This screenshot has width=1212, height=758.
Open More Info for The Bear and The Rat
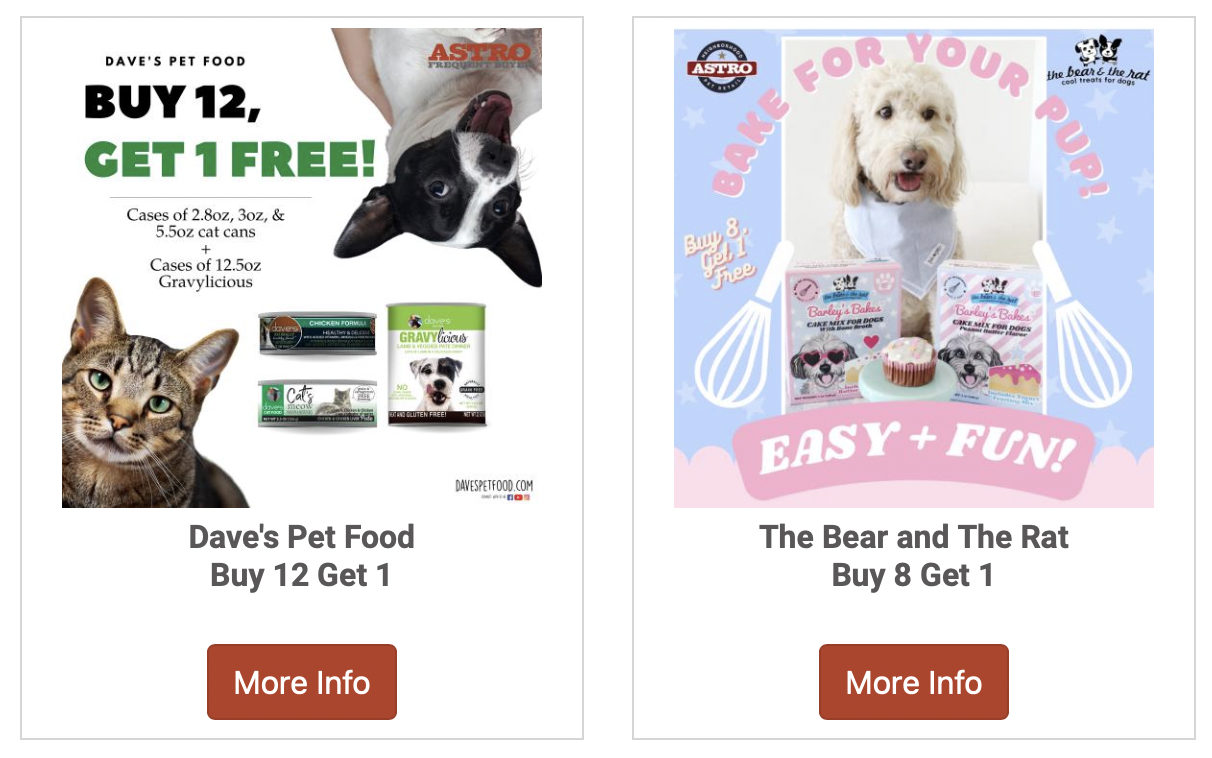913,682
